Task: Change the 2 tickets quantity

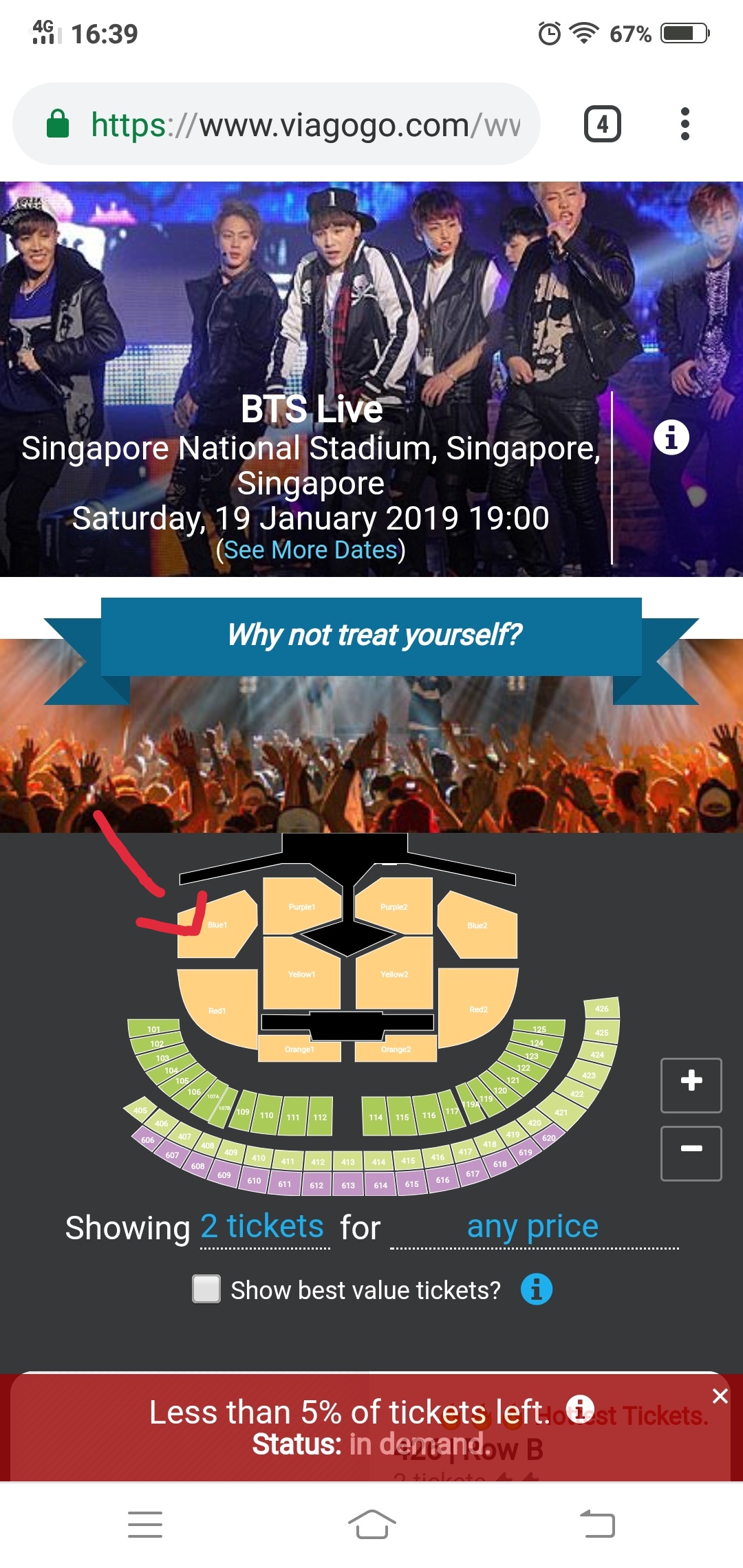Action: tap(262, 1226)
